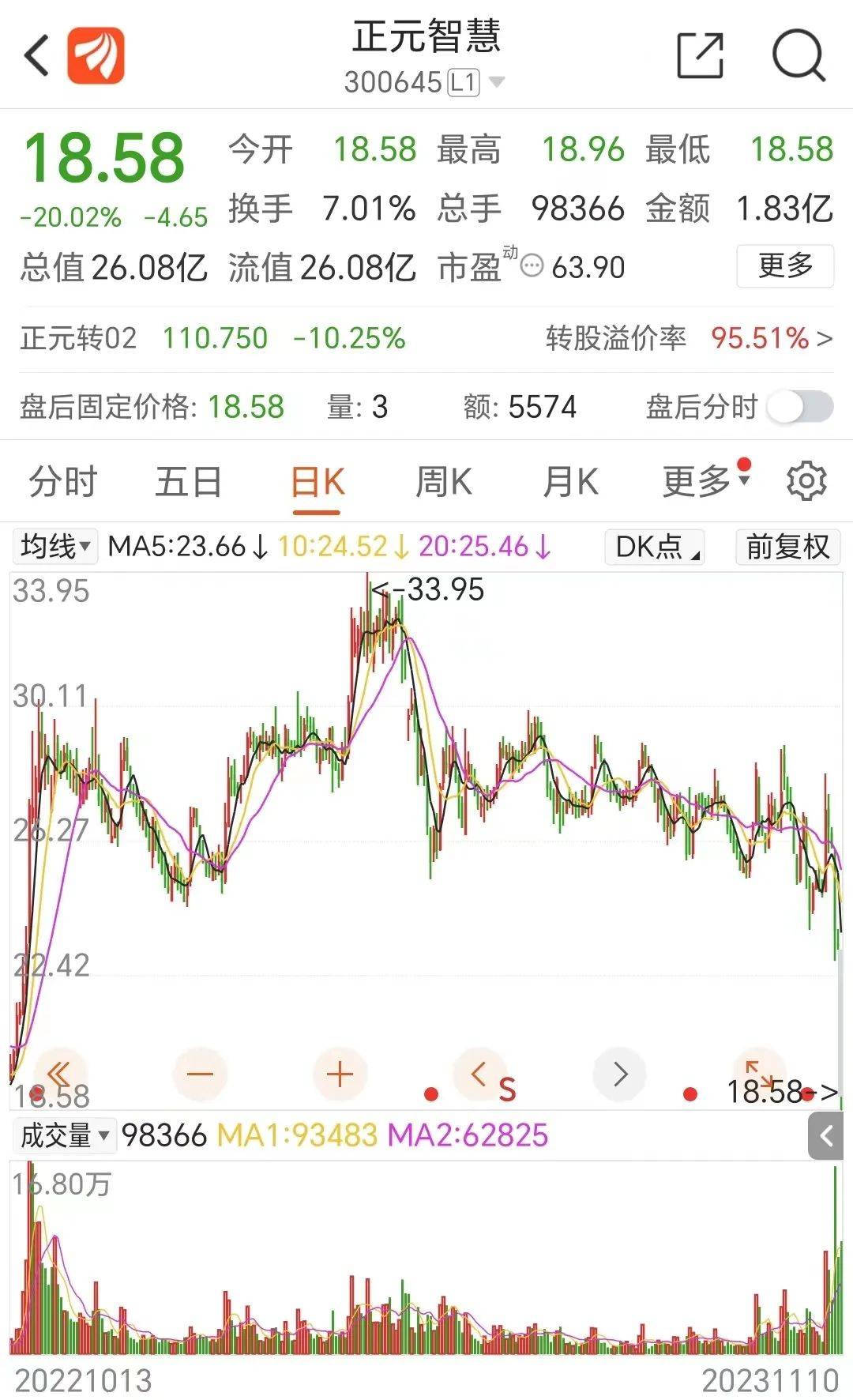Toggle the 盘后分时 switch
This screenshot has height=1400, width=853.
click(801, 408)
